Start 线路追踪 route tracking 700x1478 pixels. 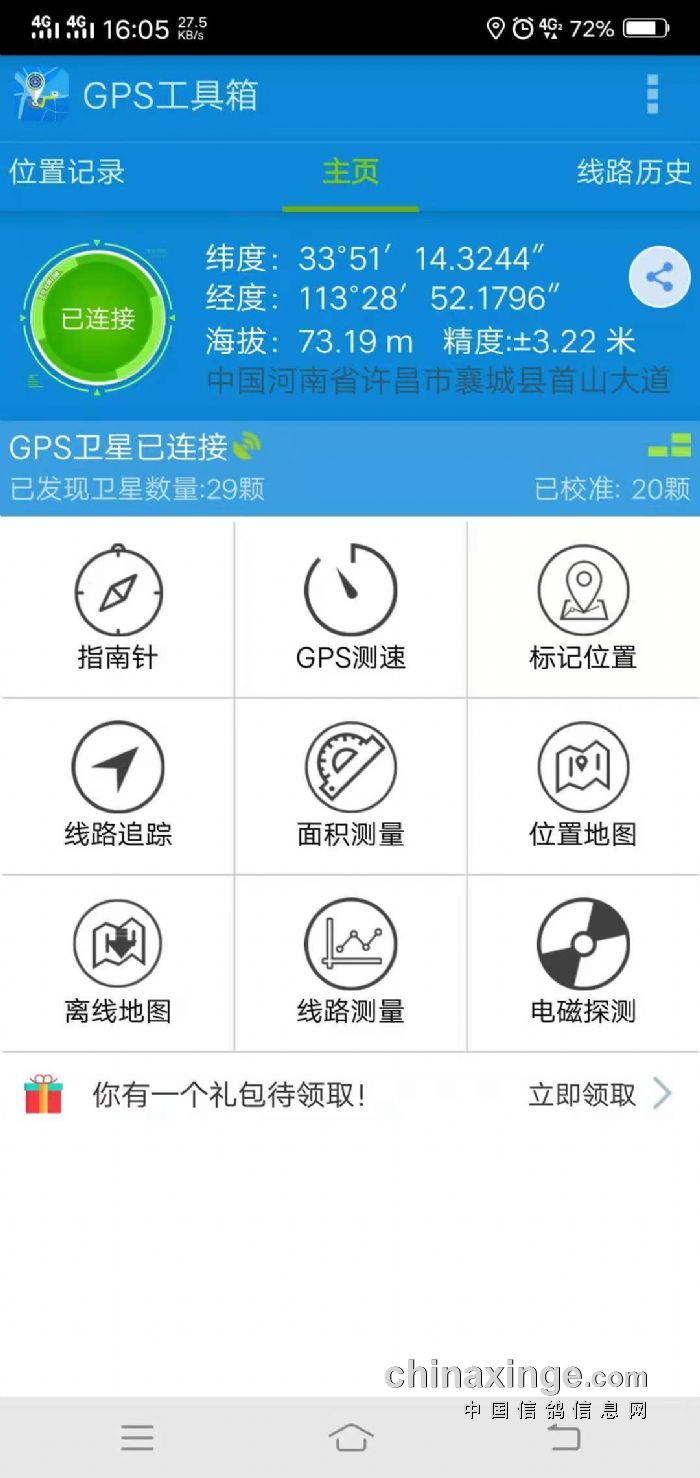(117, 786)
